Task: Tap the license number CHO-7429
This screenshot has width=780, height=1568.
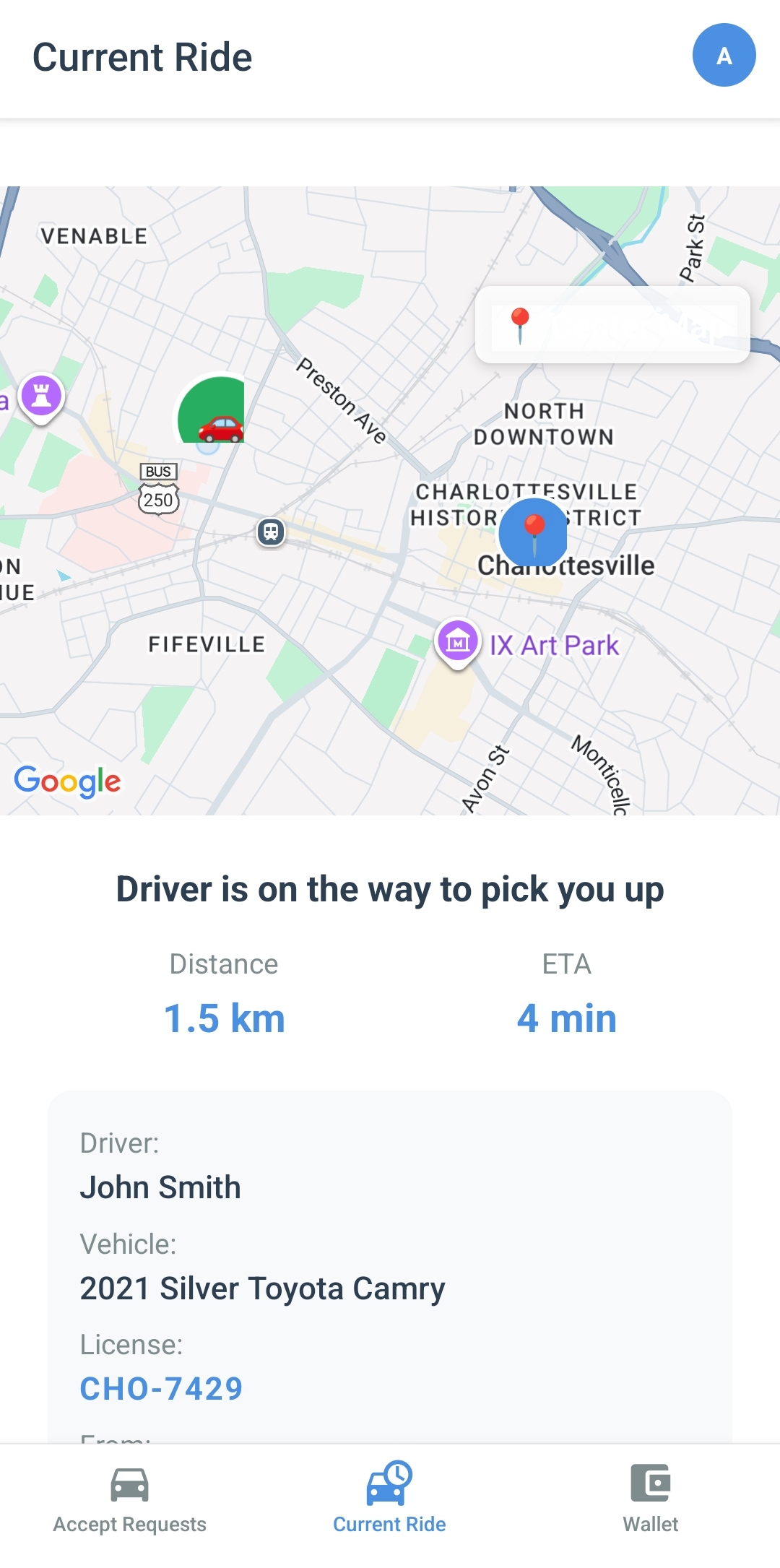Action: pos(162,1387)
